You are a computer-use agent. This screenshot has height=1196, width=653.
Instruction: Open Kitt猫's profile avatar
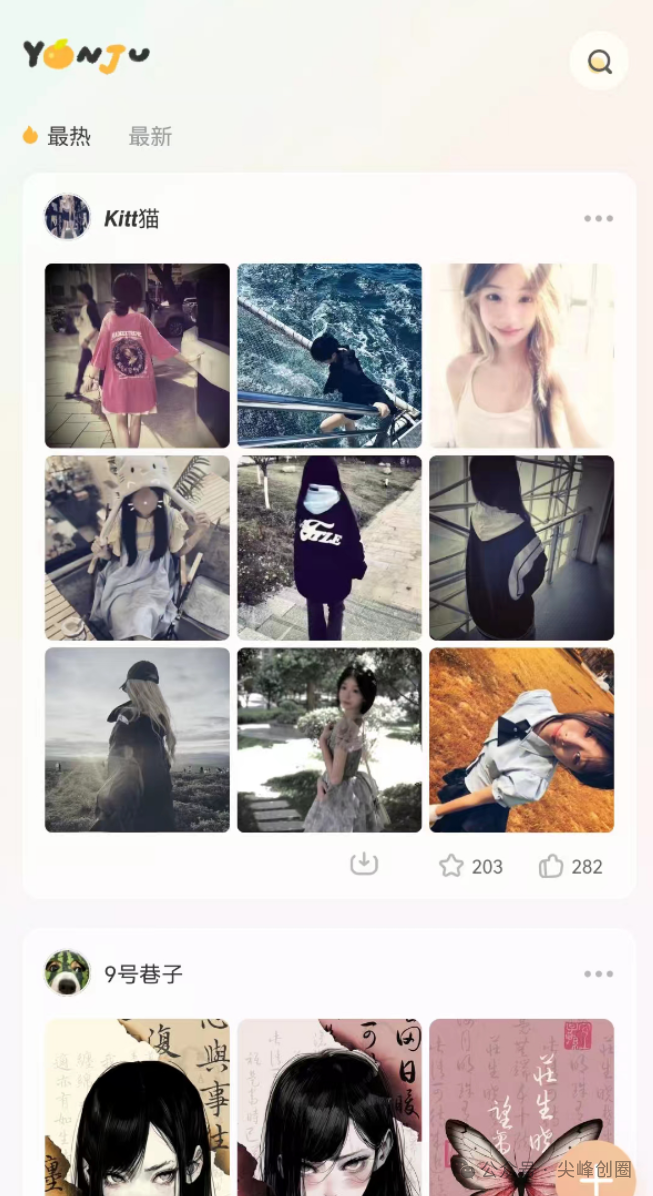[67, 217]
